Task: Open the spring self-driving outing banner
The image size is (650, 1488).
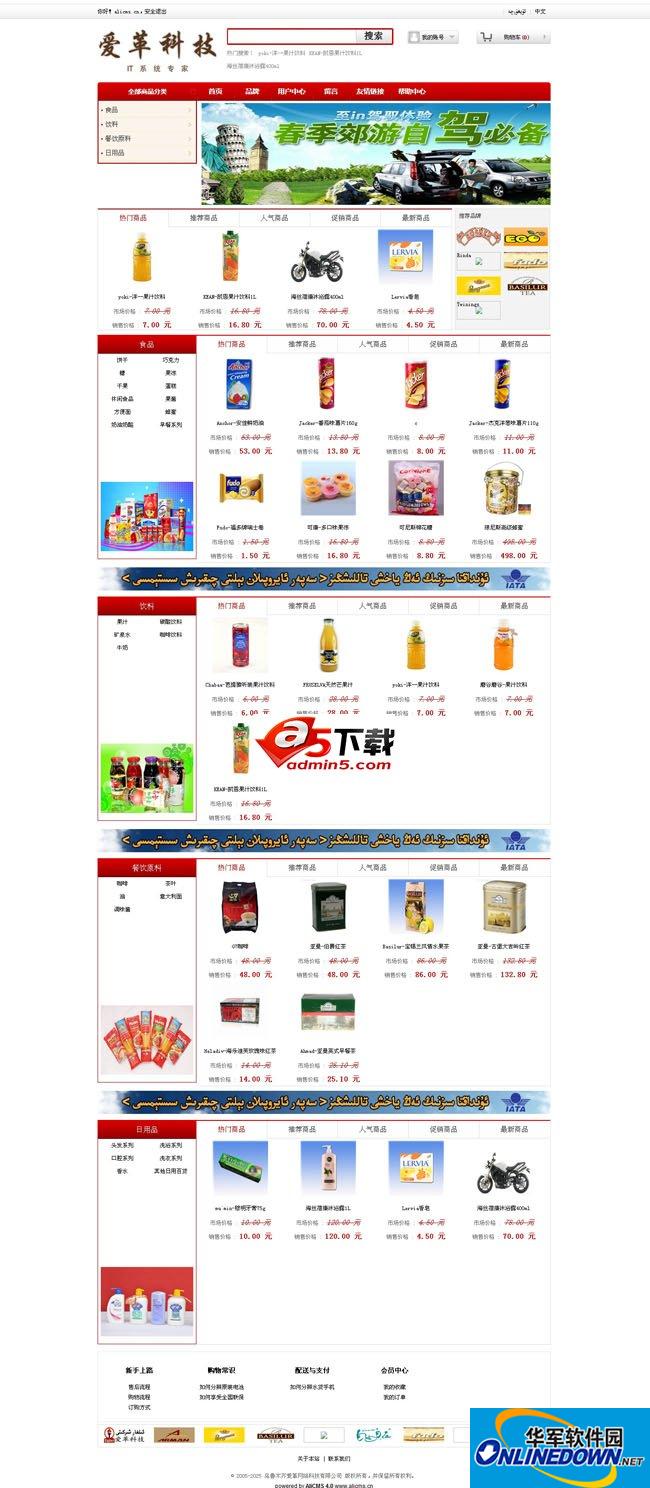Action: click(375, 153)
